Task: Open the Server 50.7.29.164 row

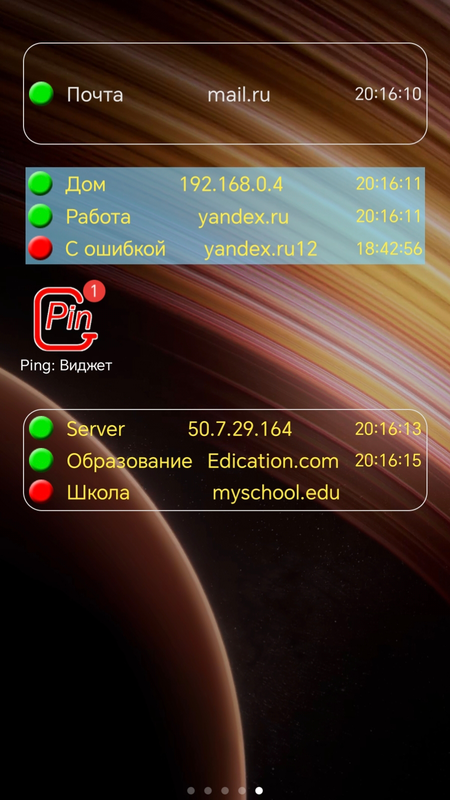Action: pos(225,429)
